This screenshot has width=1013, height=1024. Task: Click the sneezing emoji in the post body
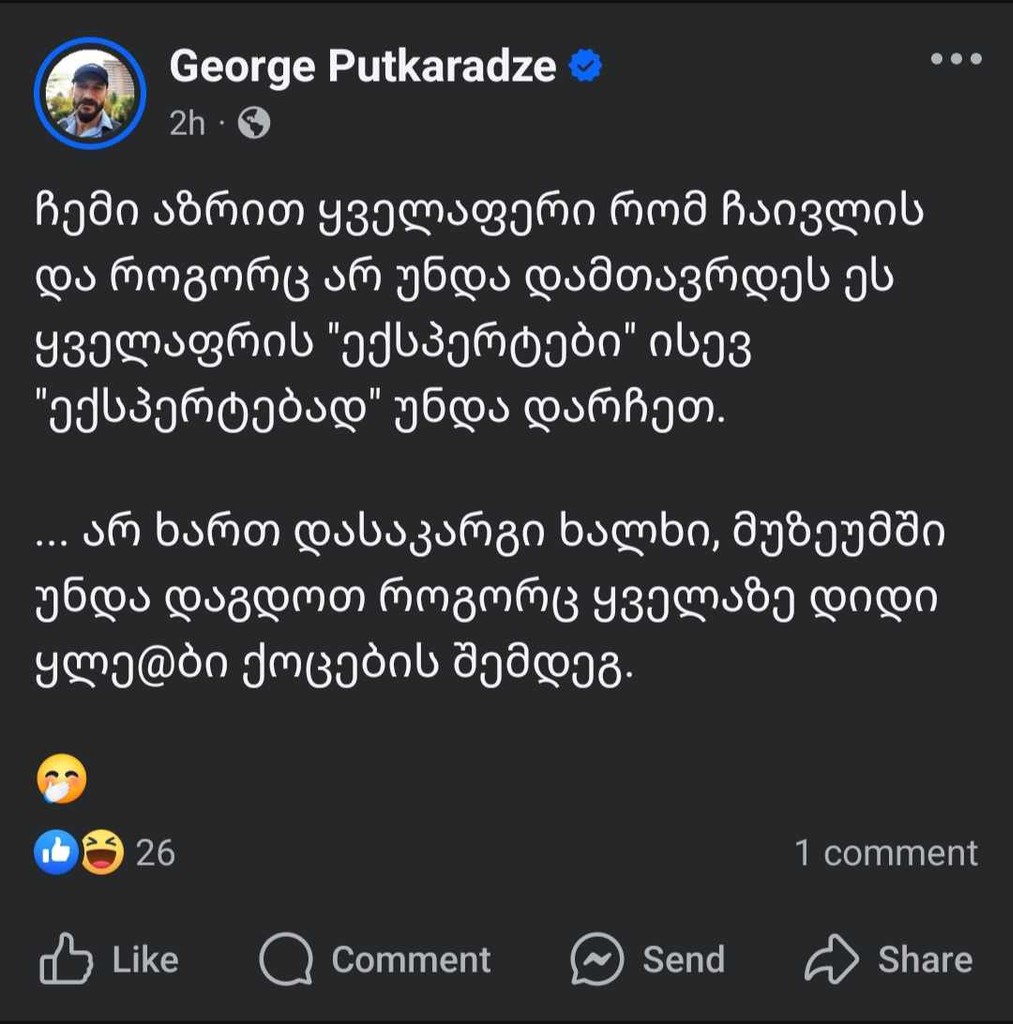59,779
